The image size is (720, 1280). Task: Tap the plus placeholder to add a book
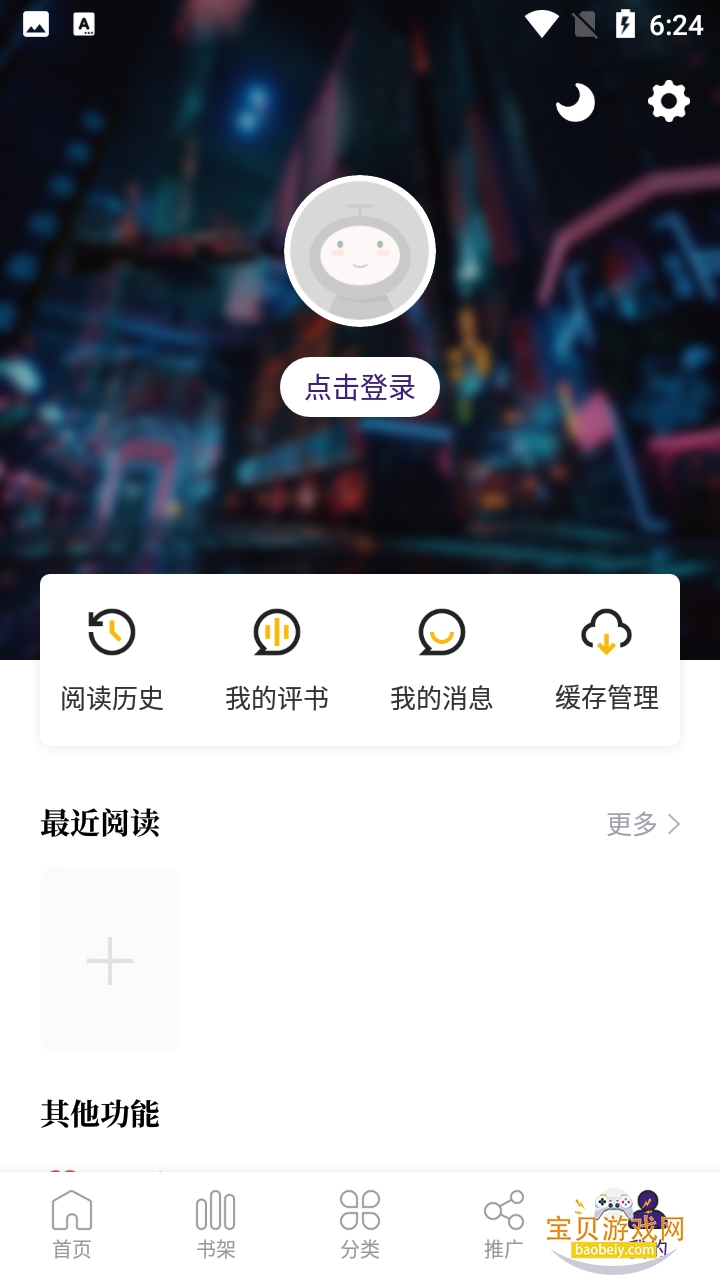(110, 959)
